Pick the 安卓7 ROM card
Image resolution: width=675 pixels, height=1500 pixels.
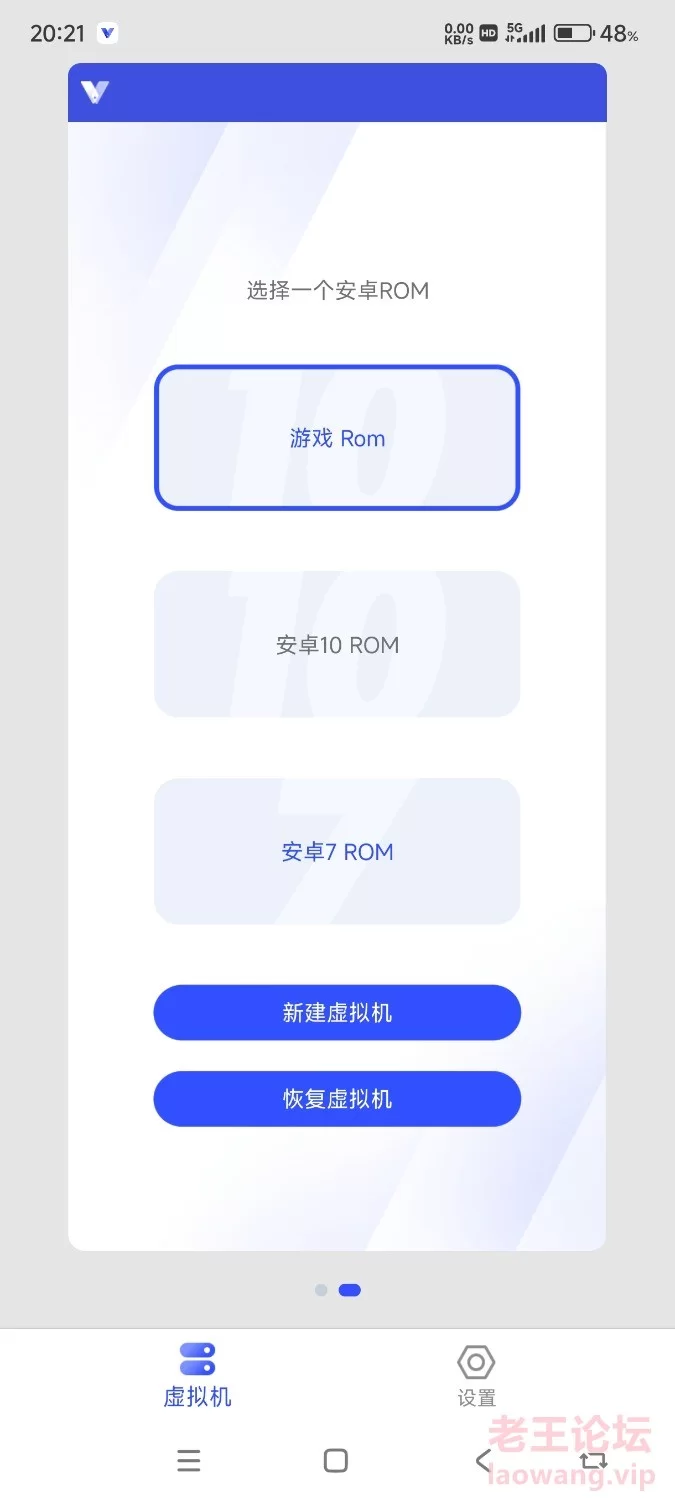coord(337,851)
